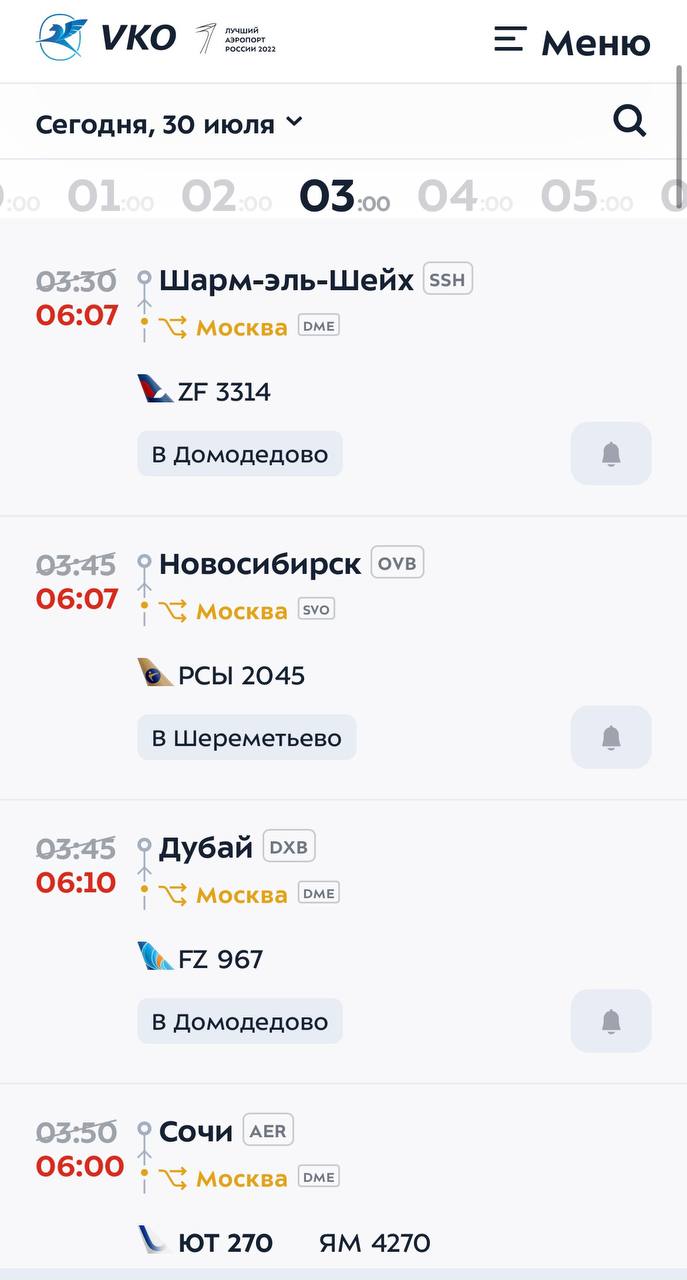Image resolution: width=687 pixels, height=1280 pixels.
Task: Switch to the 02:00 hour tab
Action: 226,197
